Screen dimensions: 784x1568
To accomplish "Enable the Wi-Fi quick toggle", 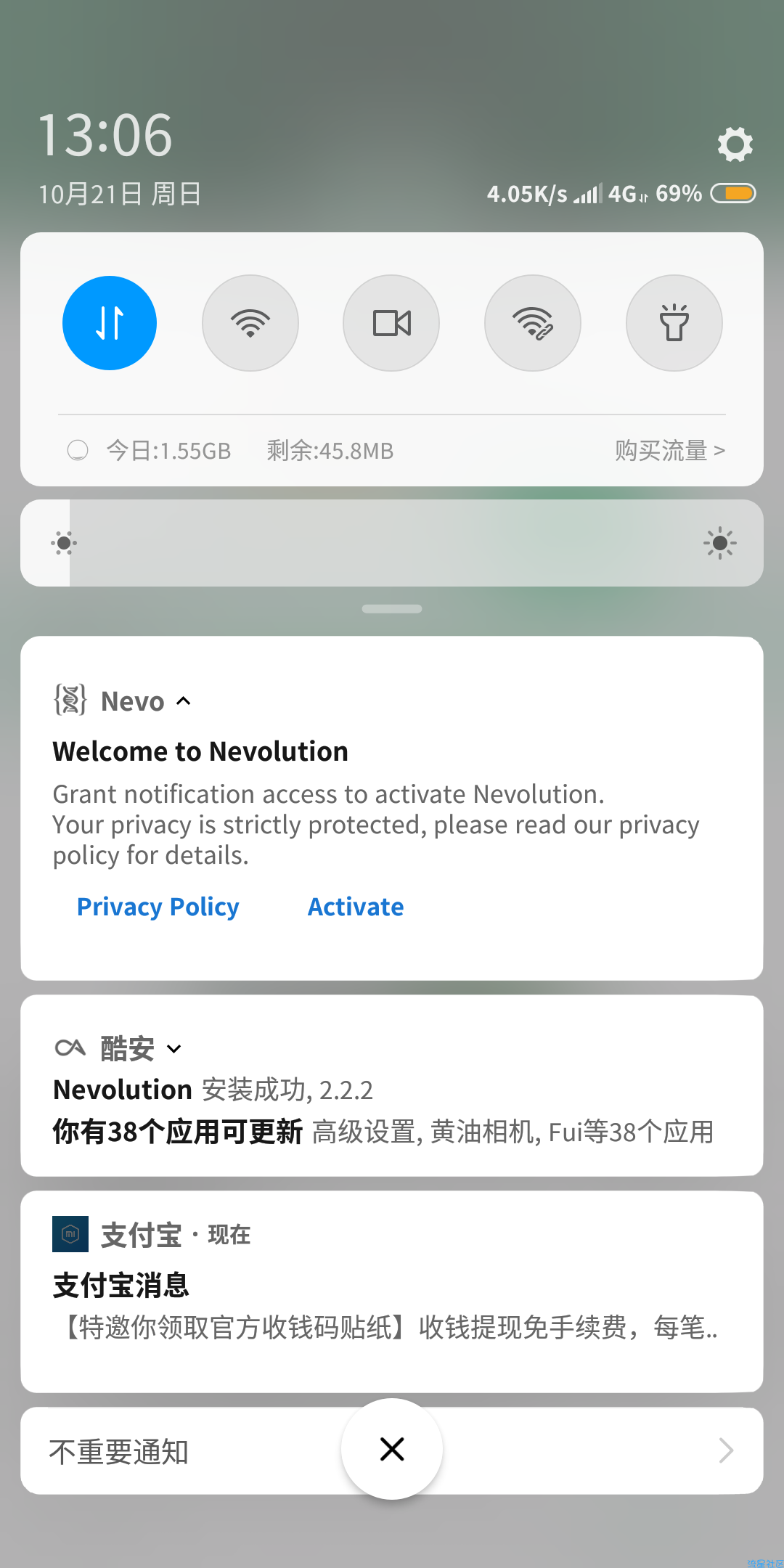I will click(250, 323).
